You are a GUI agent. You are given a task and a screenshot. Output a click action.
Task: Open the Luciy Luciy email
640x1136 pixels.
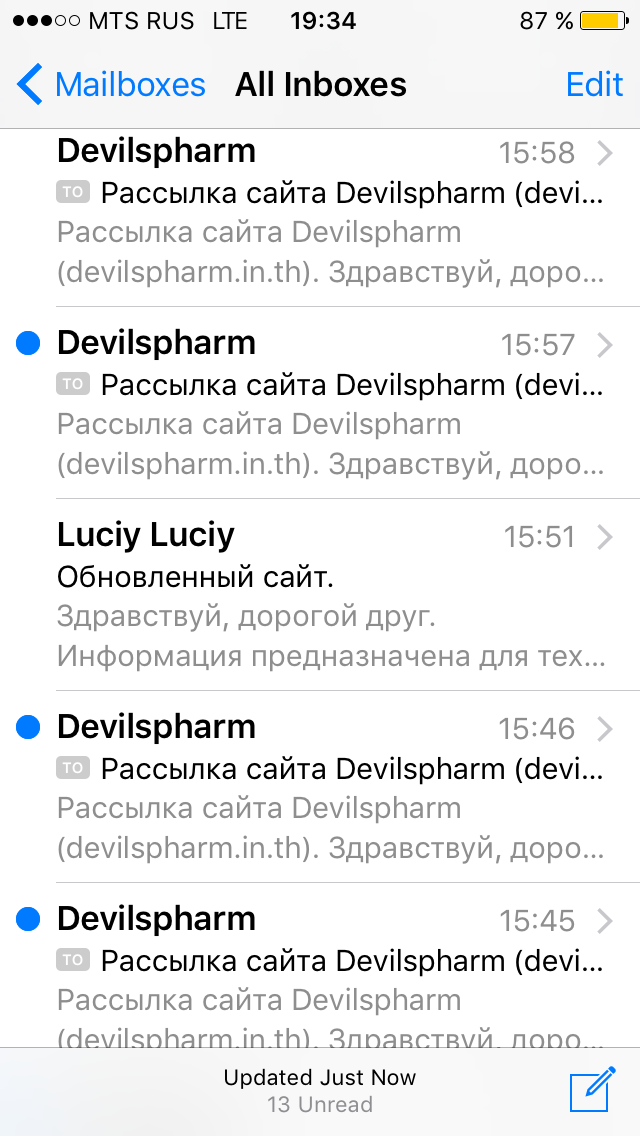[320, 595]
